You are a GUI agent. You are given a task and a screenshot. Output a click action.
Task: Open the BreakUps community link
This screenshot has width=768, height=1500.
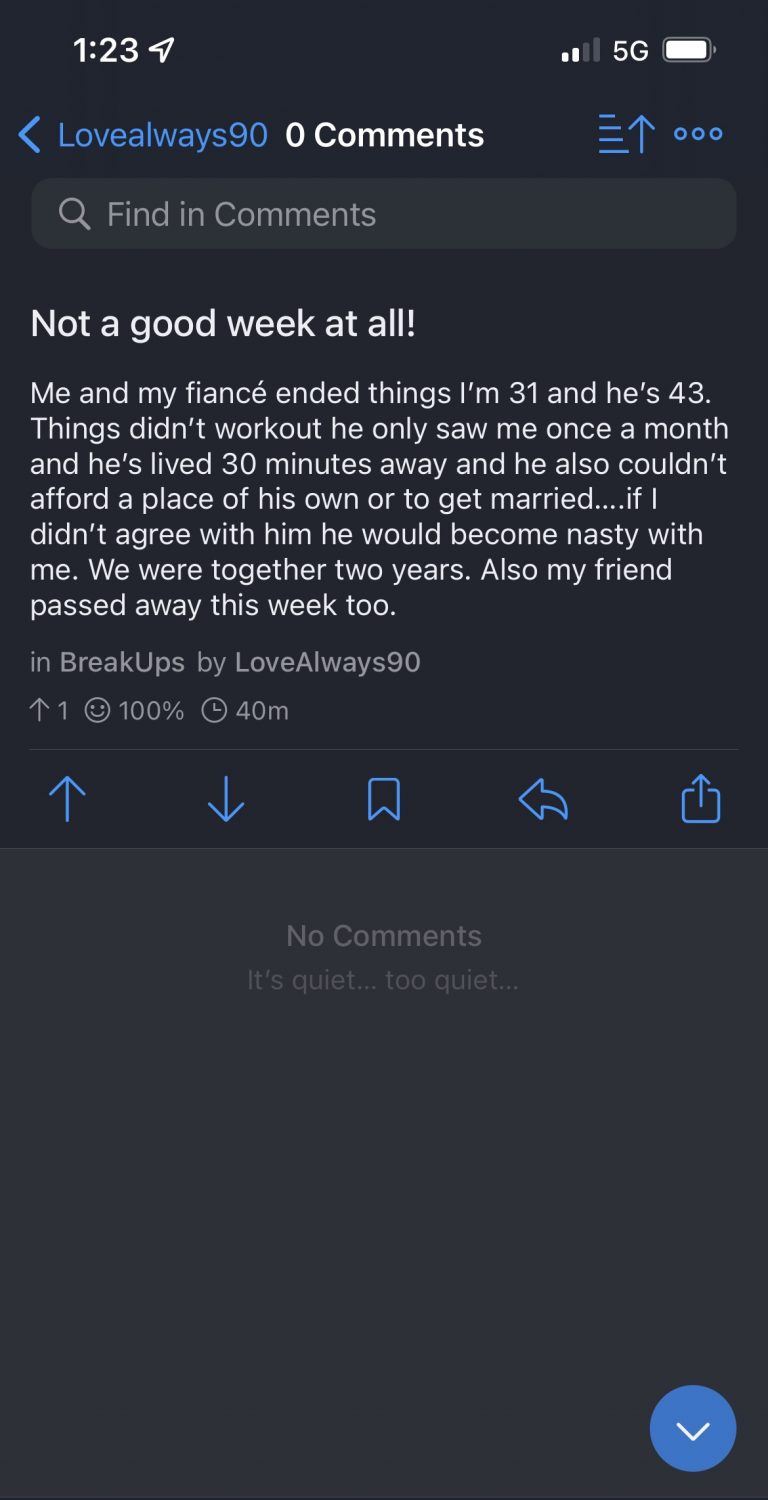pos(122,662)
